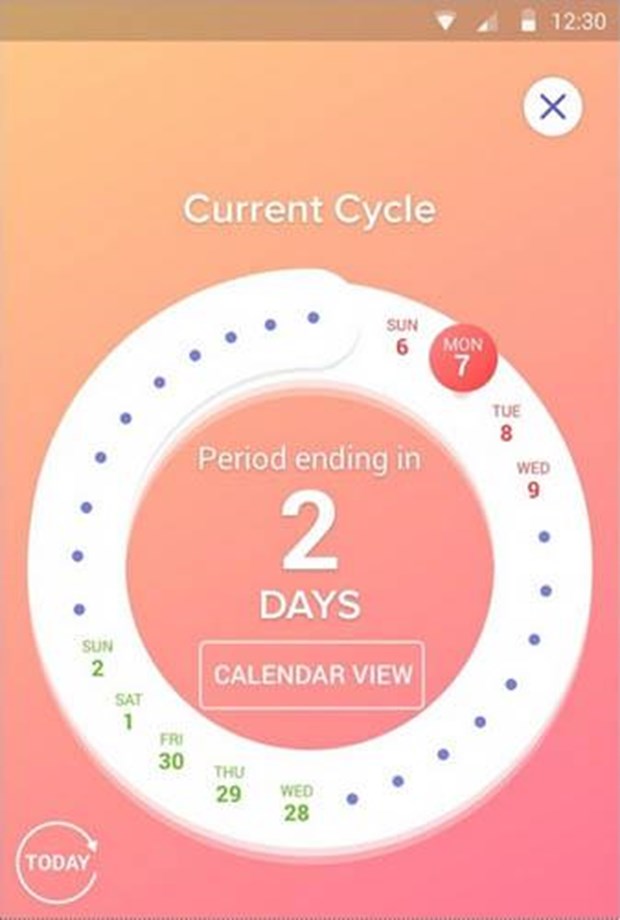
Task: Select Saturday 1 on the cycle wheel
Action: (x=128, y=712)
